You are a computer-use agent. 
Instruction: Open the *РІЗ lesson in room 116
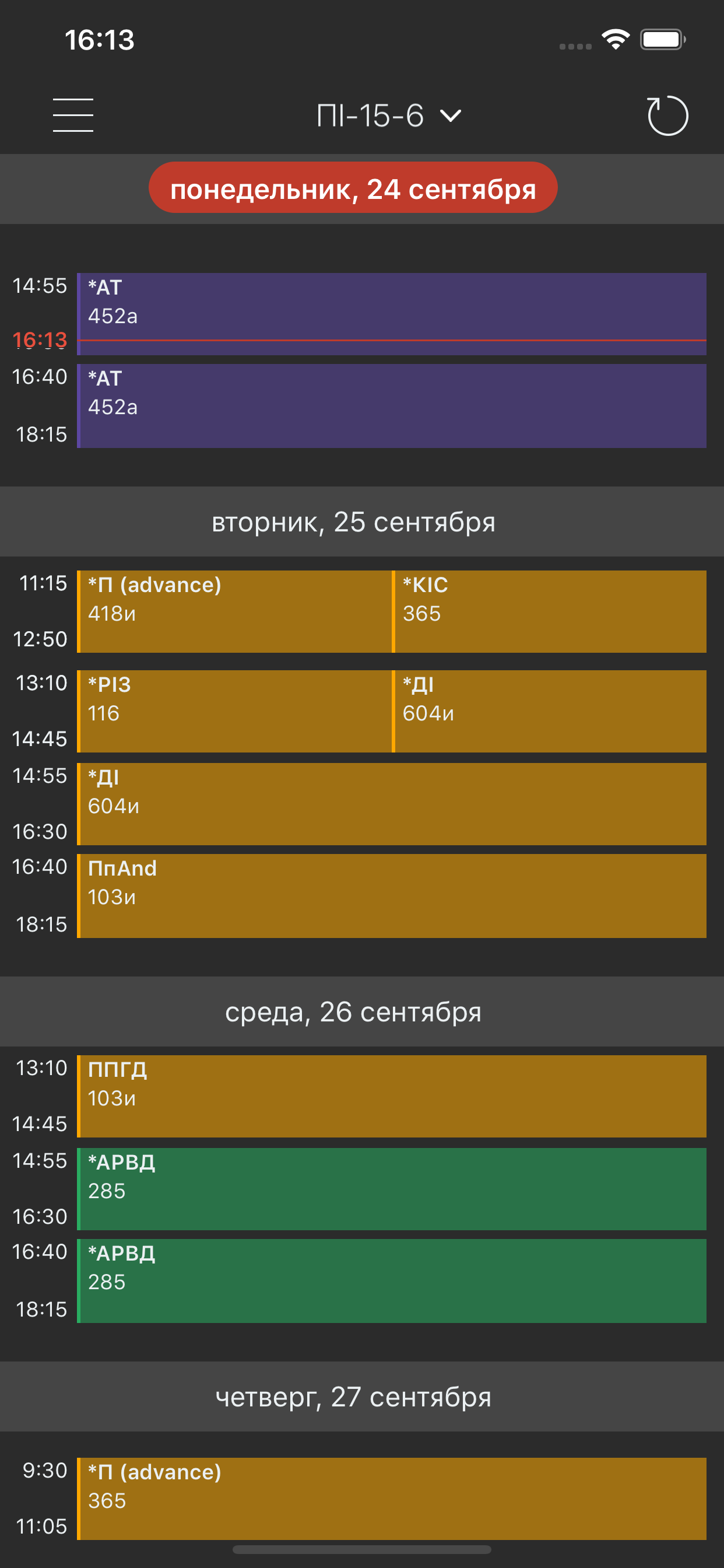pyautogui.click(x=235, y=711)
